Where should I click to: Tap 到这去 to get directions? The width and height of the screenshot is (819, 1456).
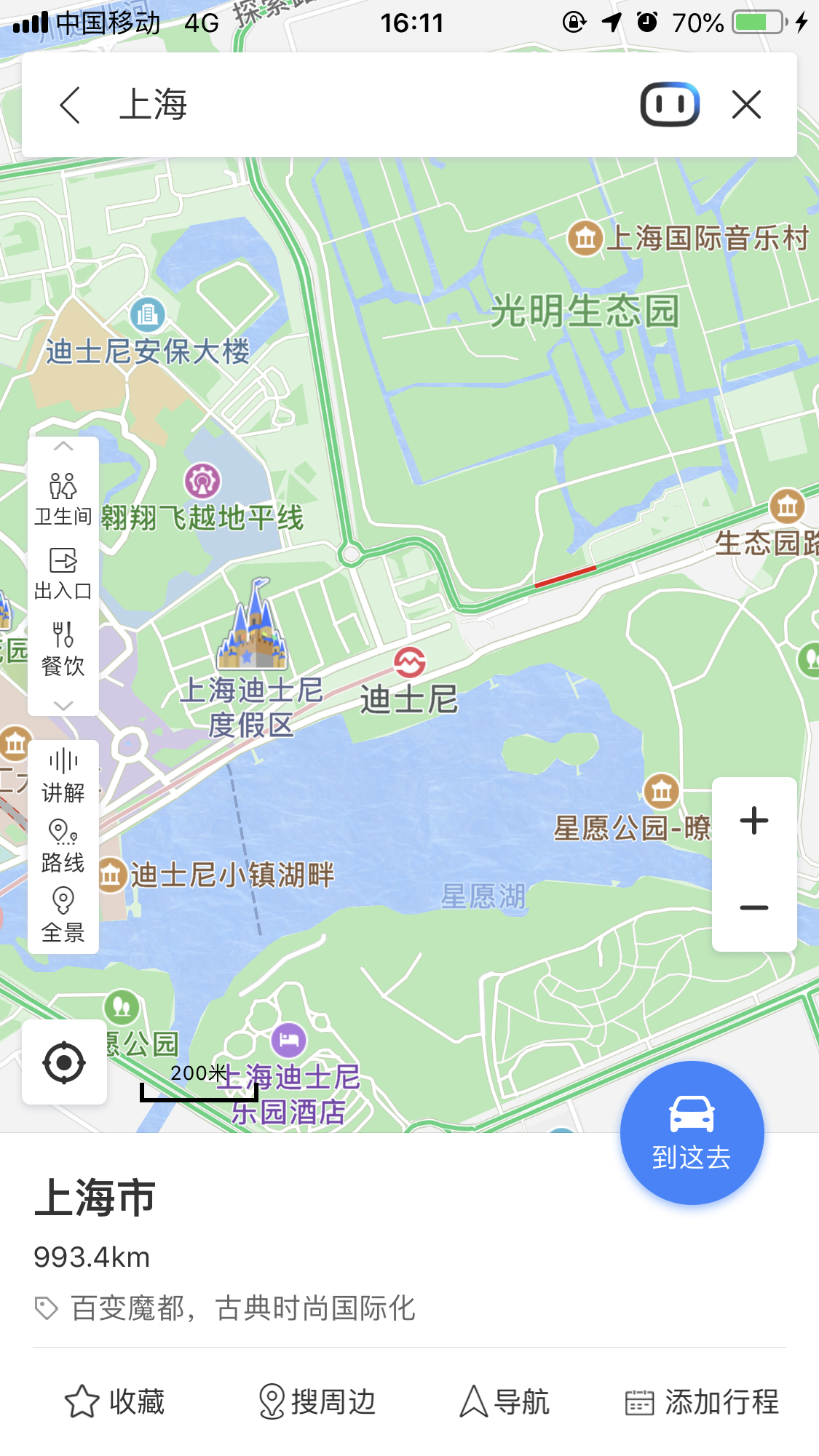click(692, 1132)
